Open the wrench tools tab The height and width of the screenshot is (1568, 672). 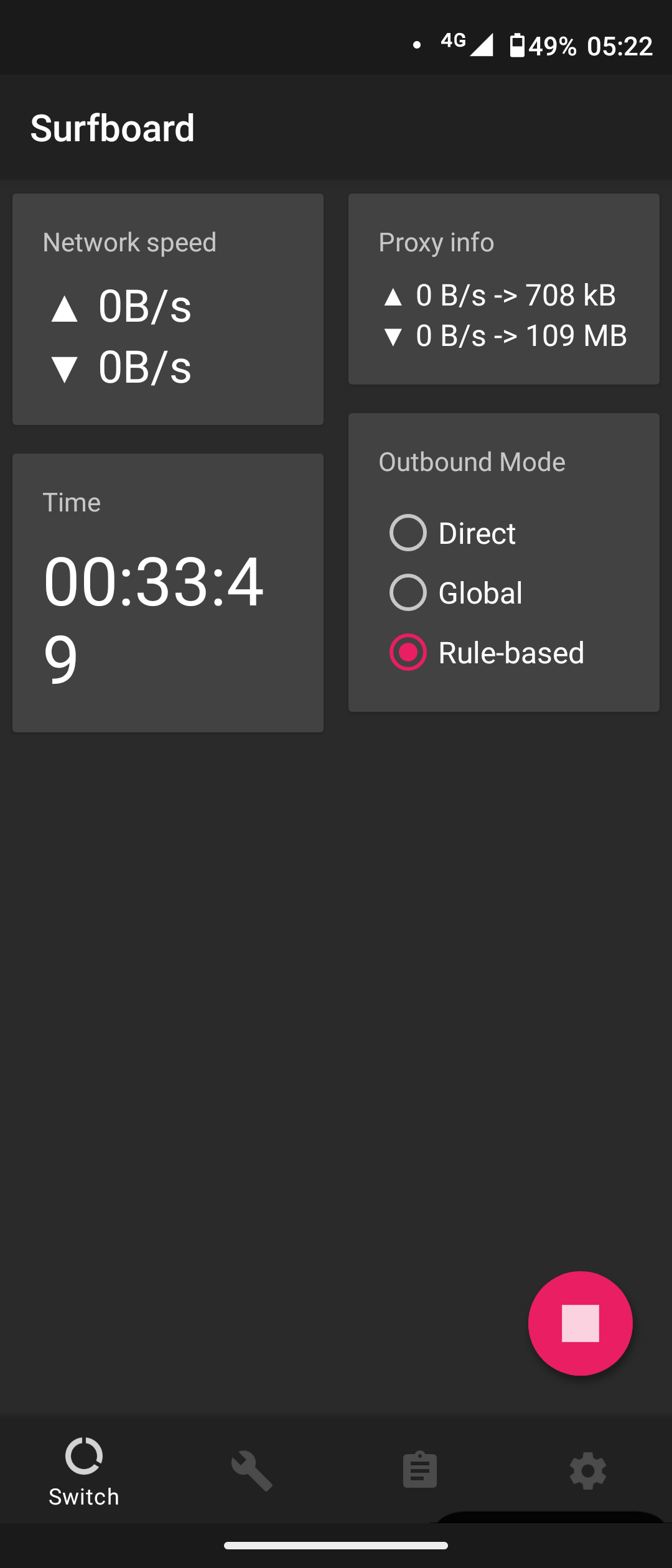tap(252, 1471)
